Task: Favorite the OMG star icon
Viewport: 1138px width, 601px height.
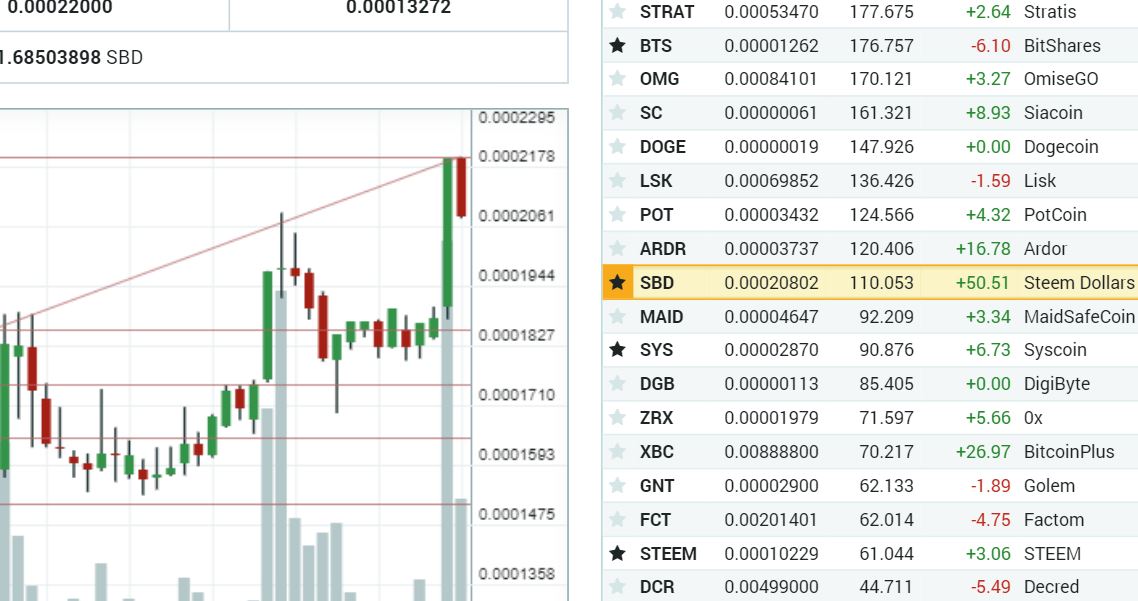Action: coord(618,79)
